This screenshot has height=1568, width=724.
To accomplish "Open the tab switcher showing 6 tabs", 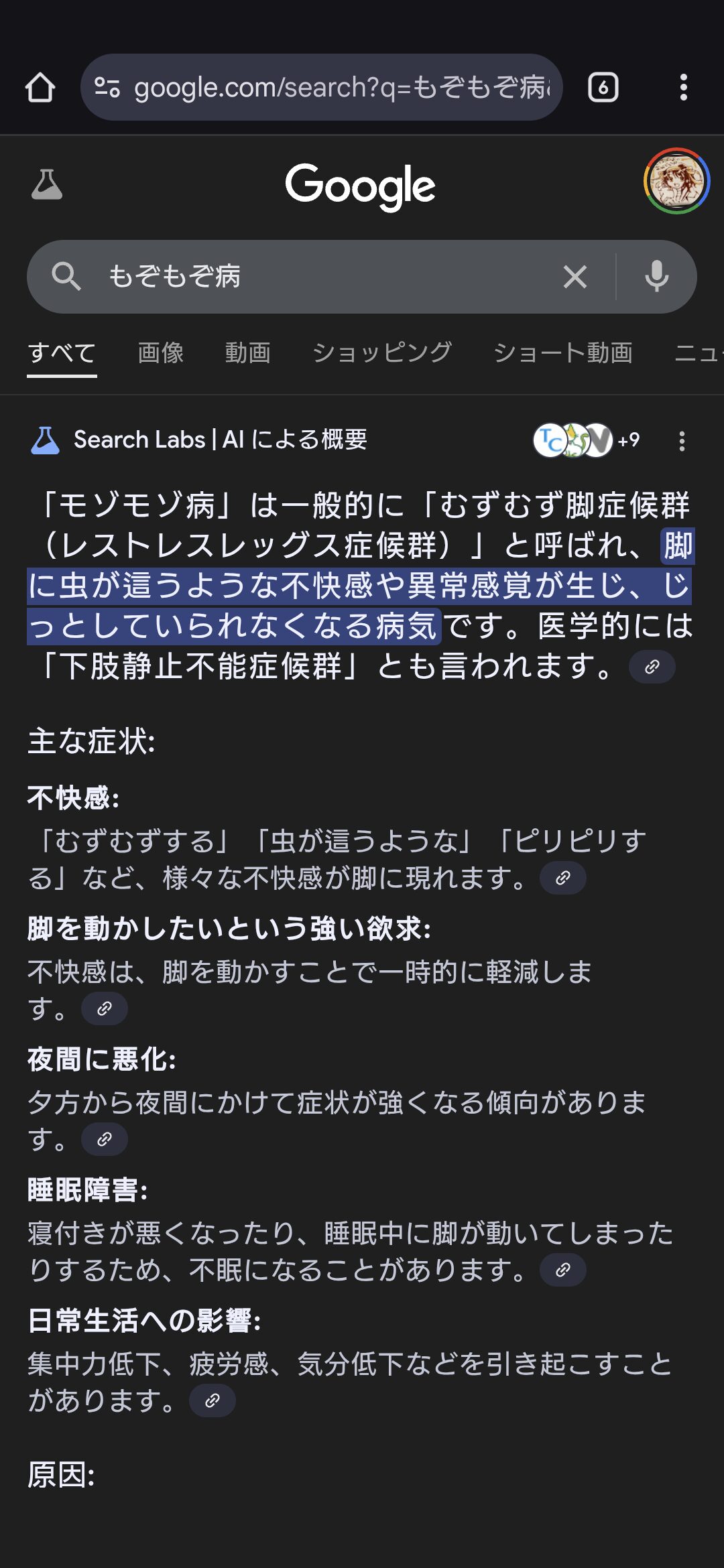I will tap(603, 87).
